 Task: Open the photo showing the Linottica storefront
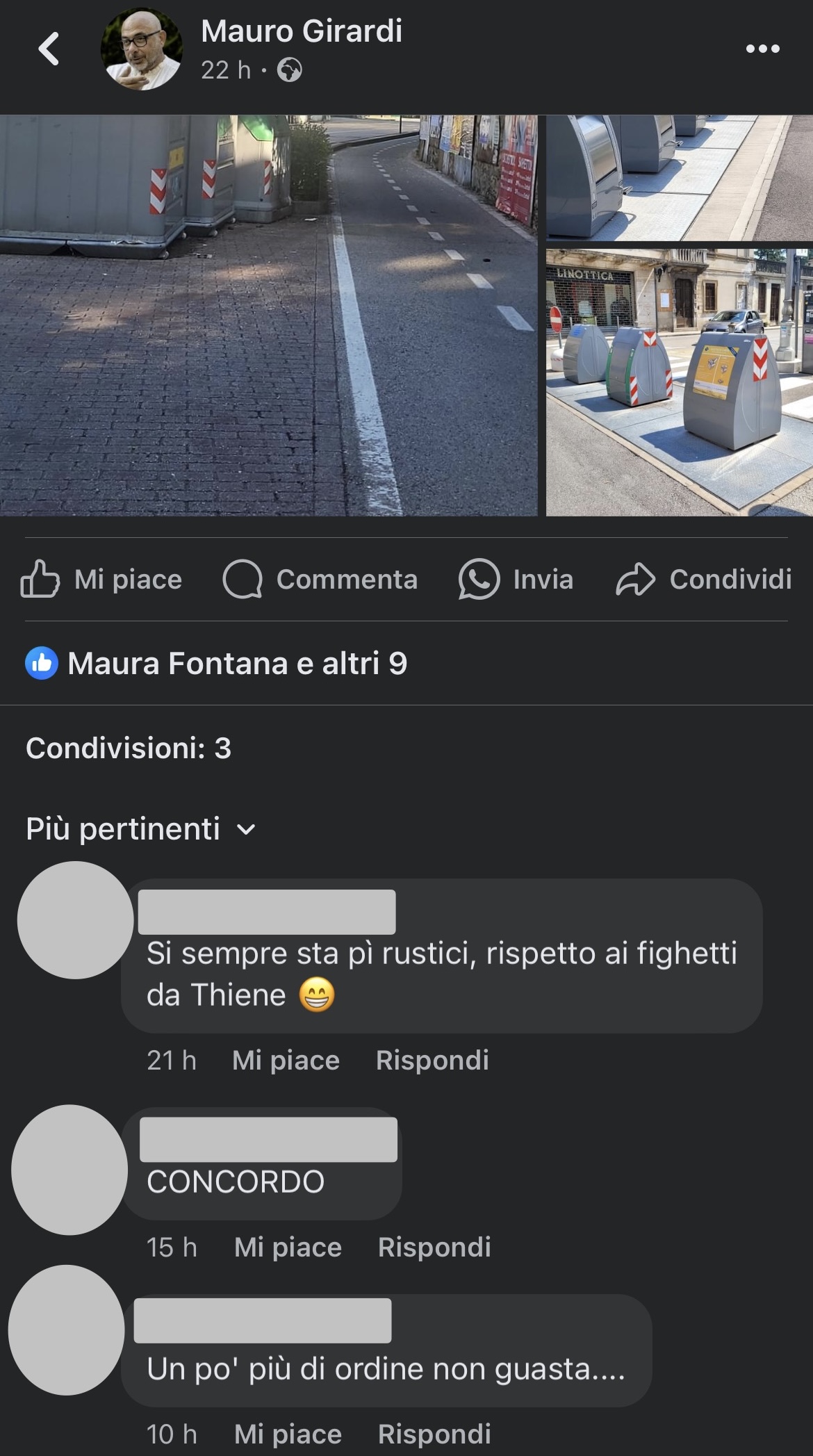pos(680,382)
